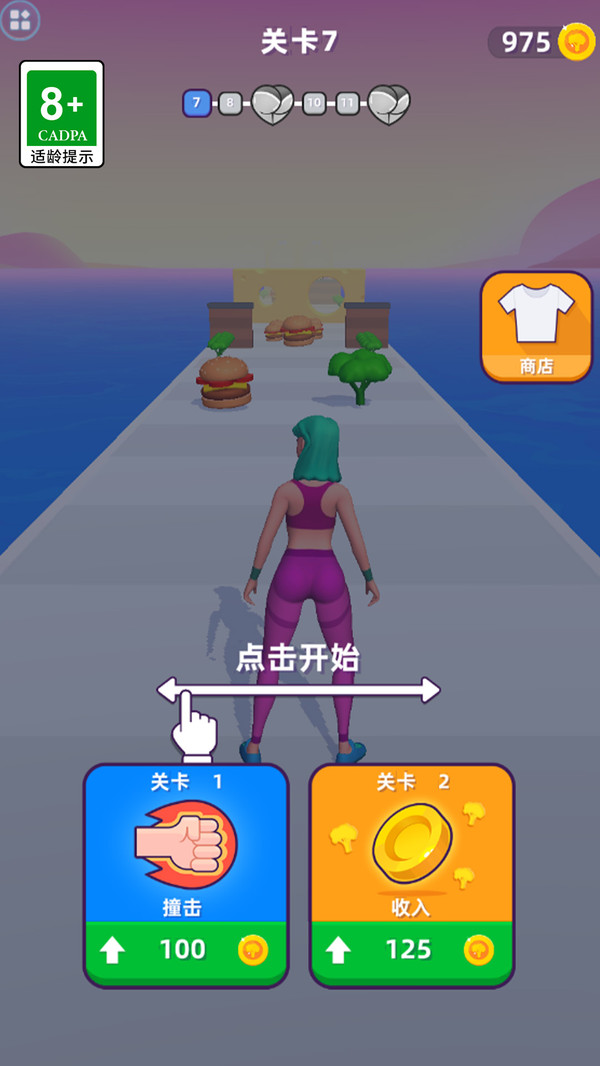
Task: View the CADPA 8+ age rating notice
Action: coord(62,113)
